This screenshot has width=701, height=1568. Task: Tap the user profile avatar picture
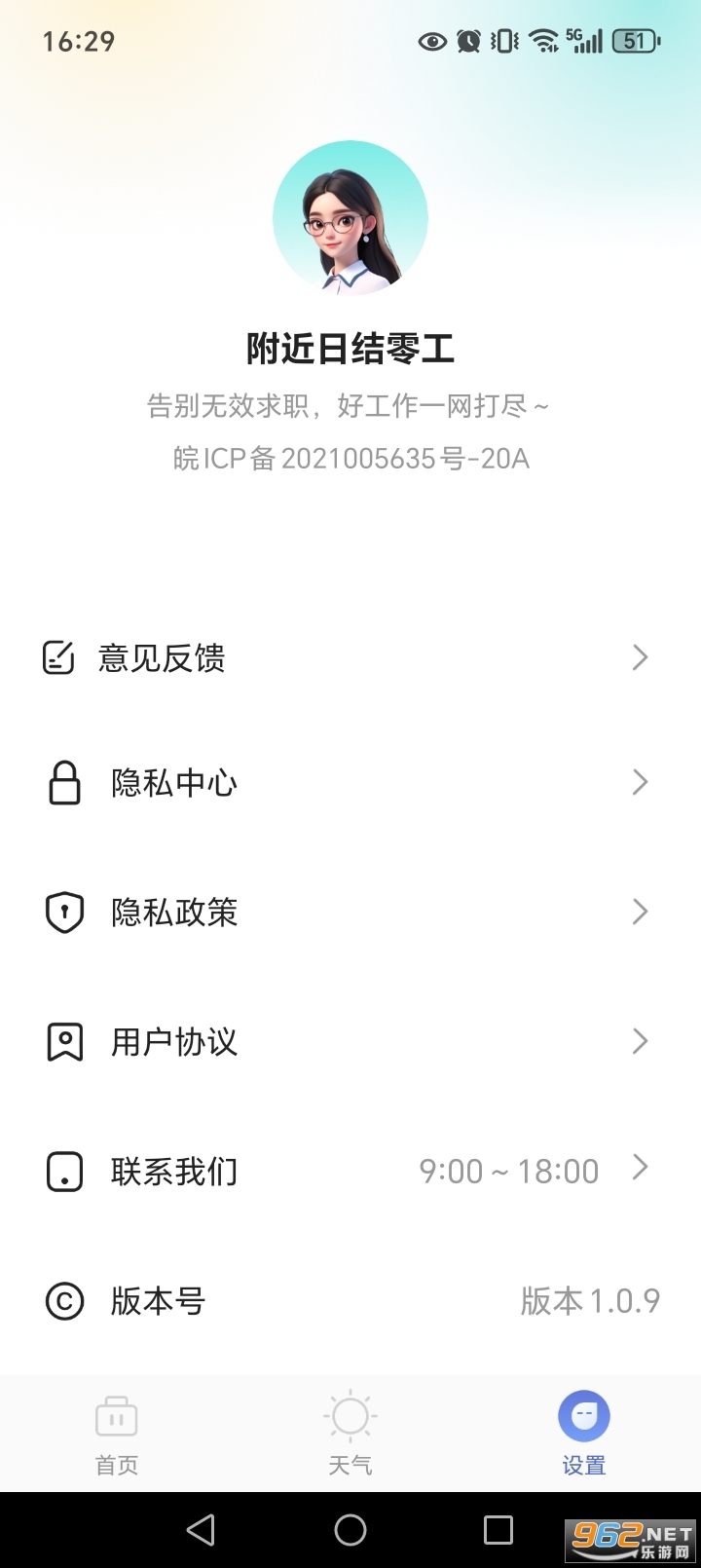click(350, 217)
